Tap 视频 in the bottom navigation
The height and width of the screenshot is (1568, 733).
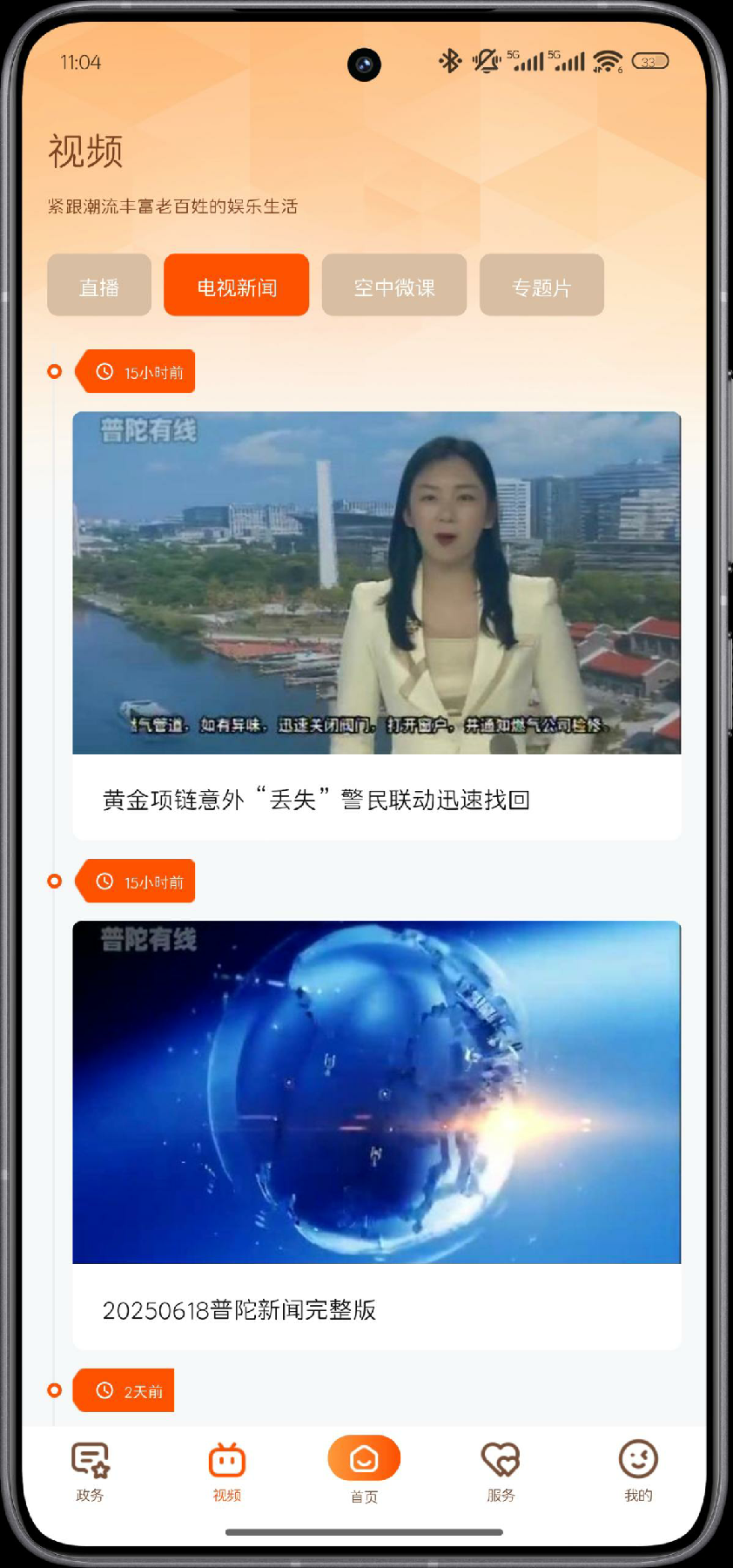click(x=226, y=1470)
